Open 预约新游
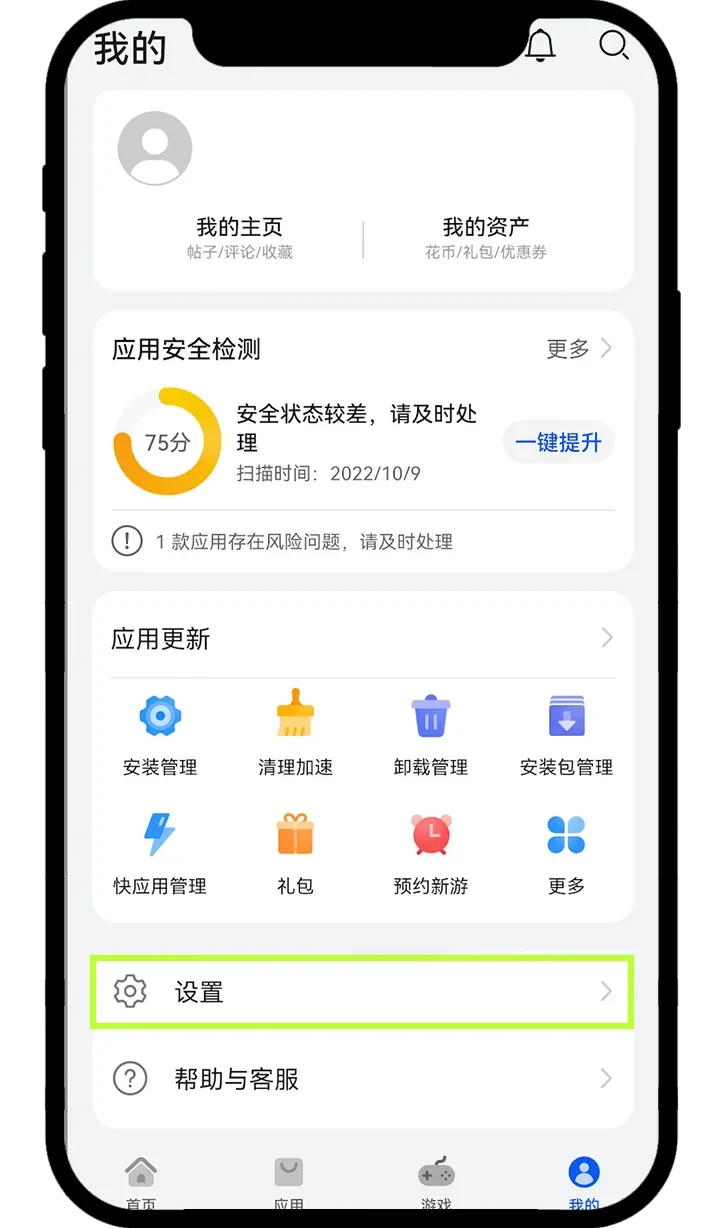Viewport: 723px width, 1228px height. pyautogui.click(x=431, y=854)
